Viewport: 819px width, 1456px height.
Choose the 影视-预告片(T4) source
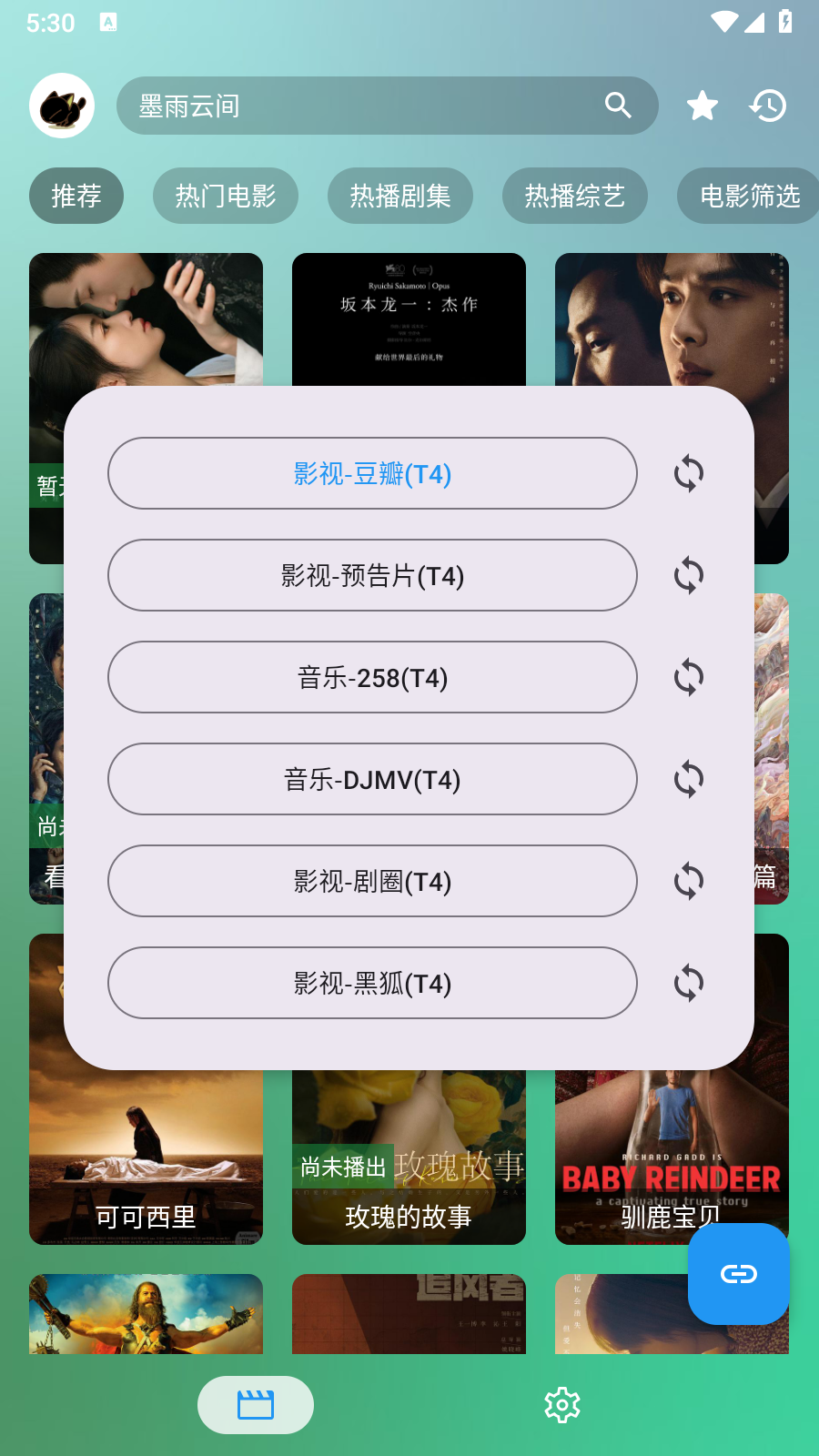pos(372,575)
